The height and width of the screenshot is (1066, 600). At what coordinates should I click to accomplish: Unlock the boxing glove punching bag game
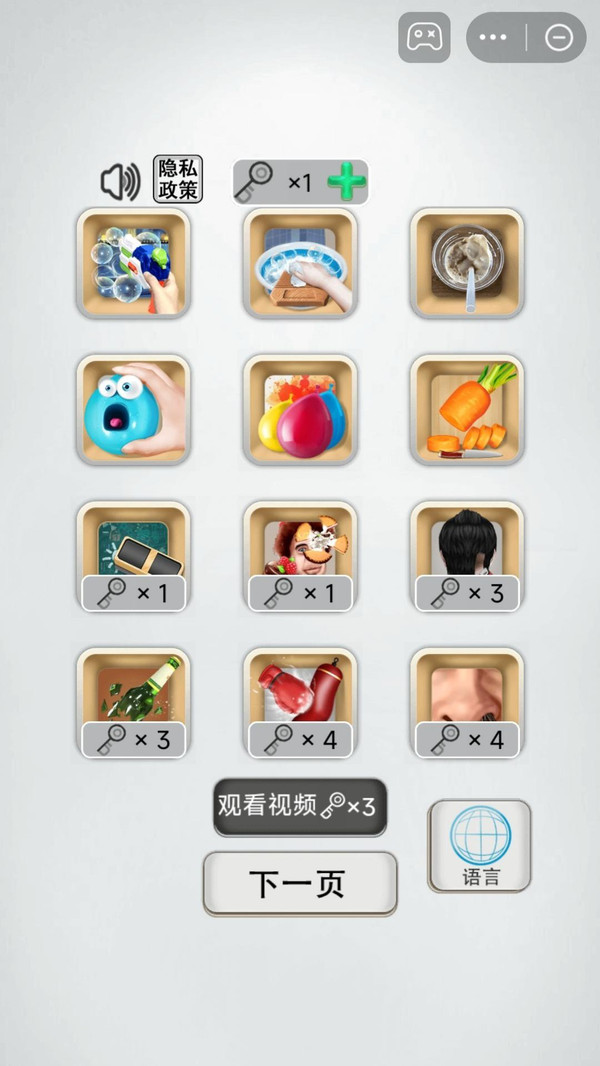[300, 702]
